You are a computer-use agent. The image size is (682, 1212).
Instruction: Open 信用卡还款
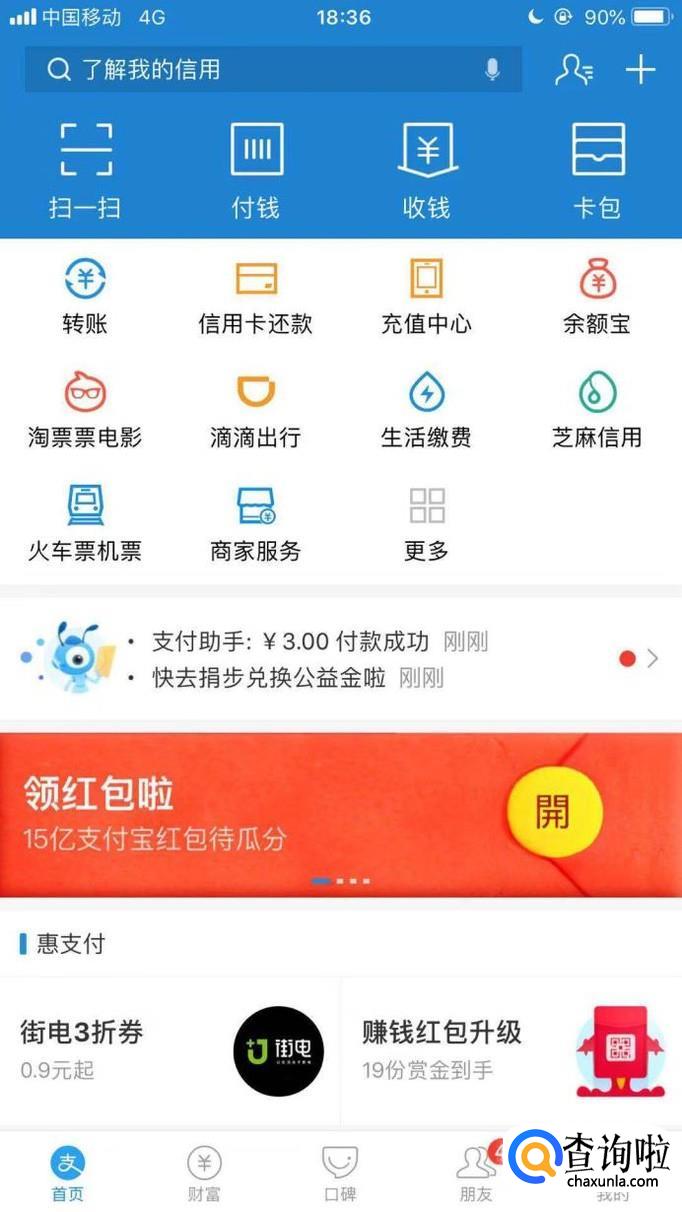pyautogui.click(x=256, y=296)
